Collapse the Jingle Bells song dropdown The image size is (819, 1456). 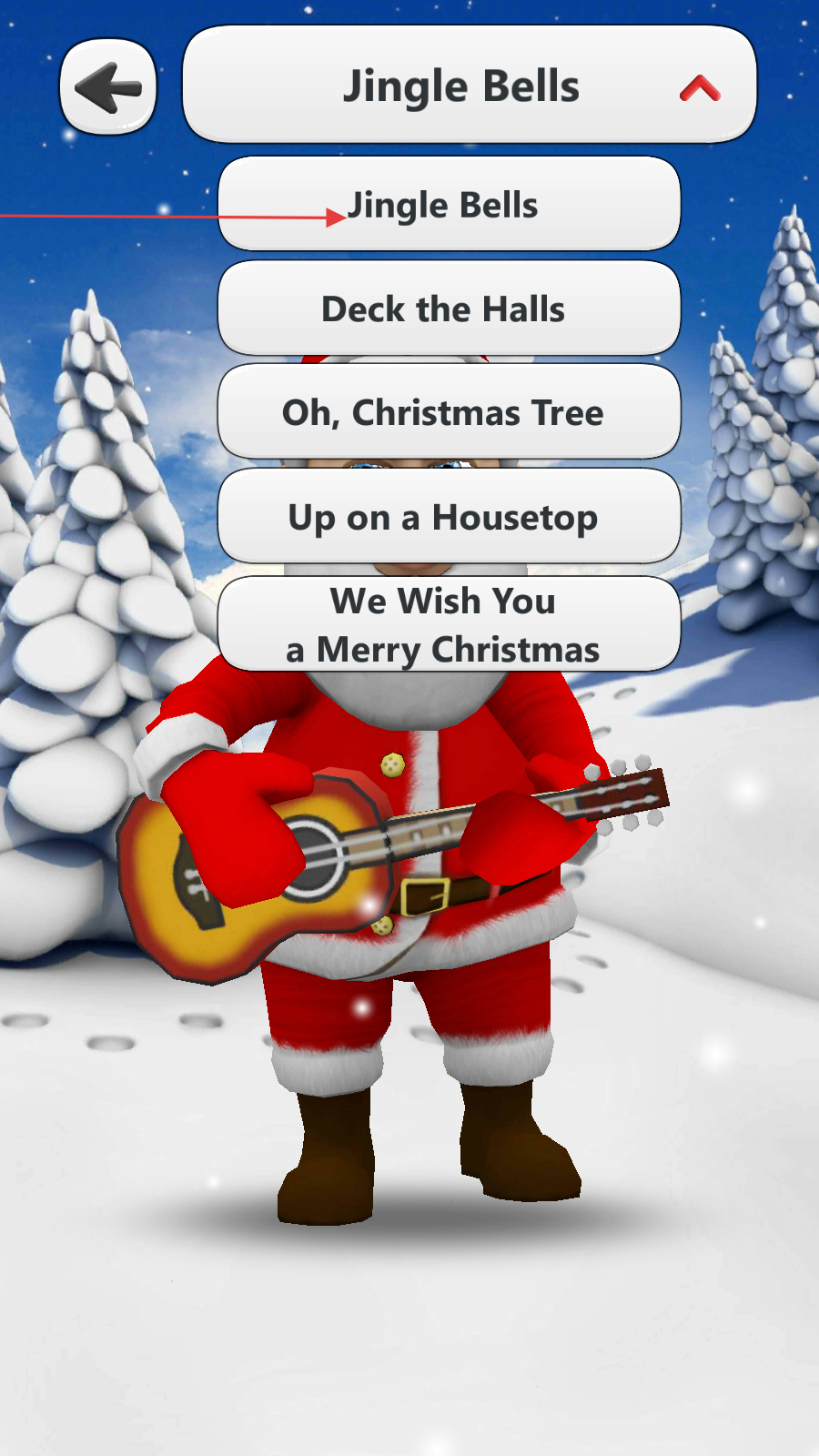[699, 87]
